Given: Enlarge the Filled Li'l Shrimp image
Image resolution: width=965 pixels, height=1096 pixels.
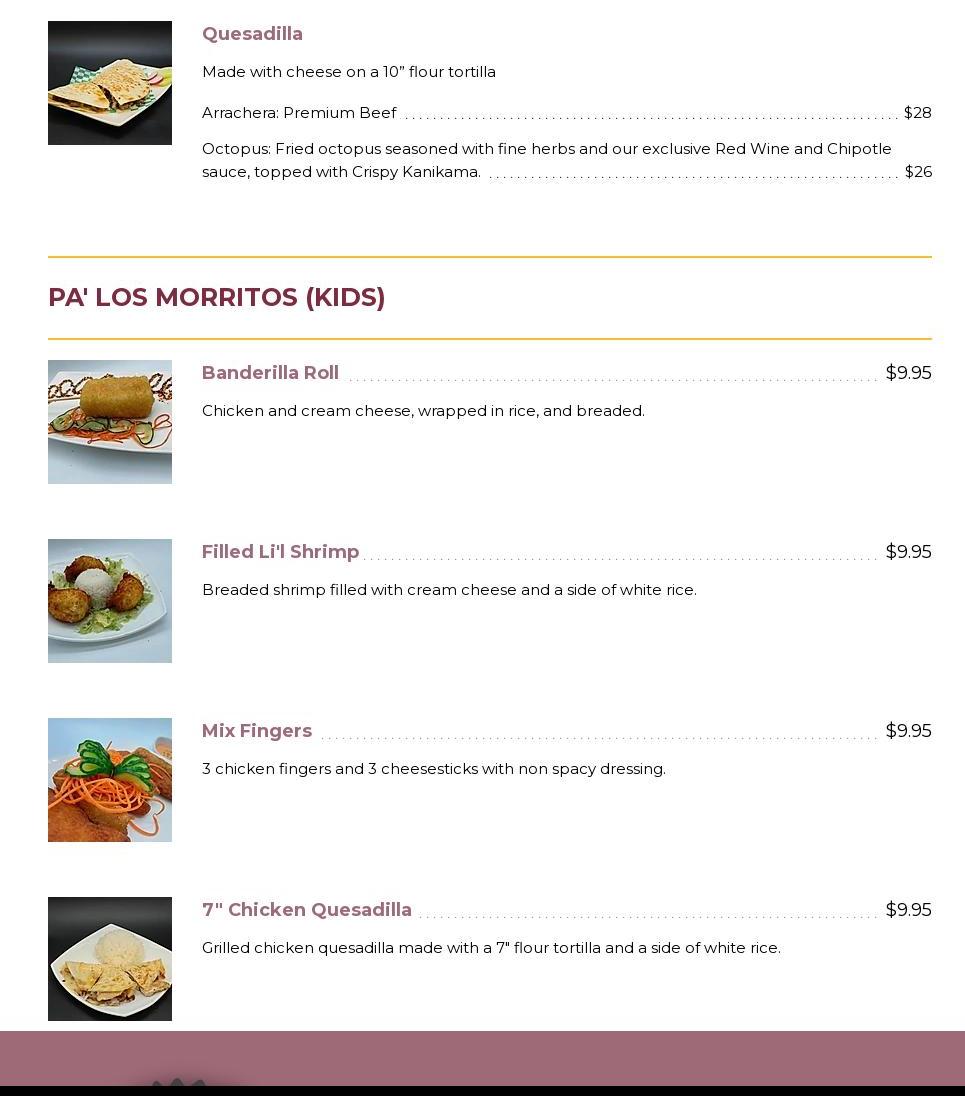Looking at the screenshot, I should coord(110,601).
